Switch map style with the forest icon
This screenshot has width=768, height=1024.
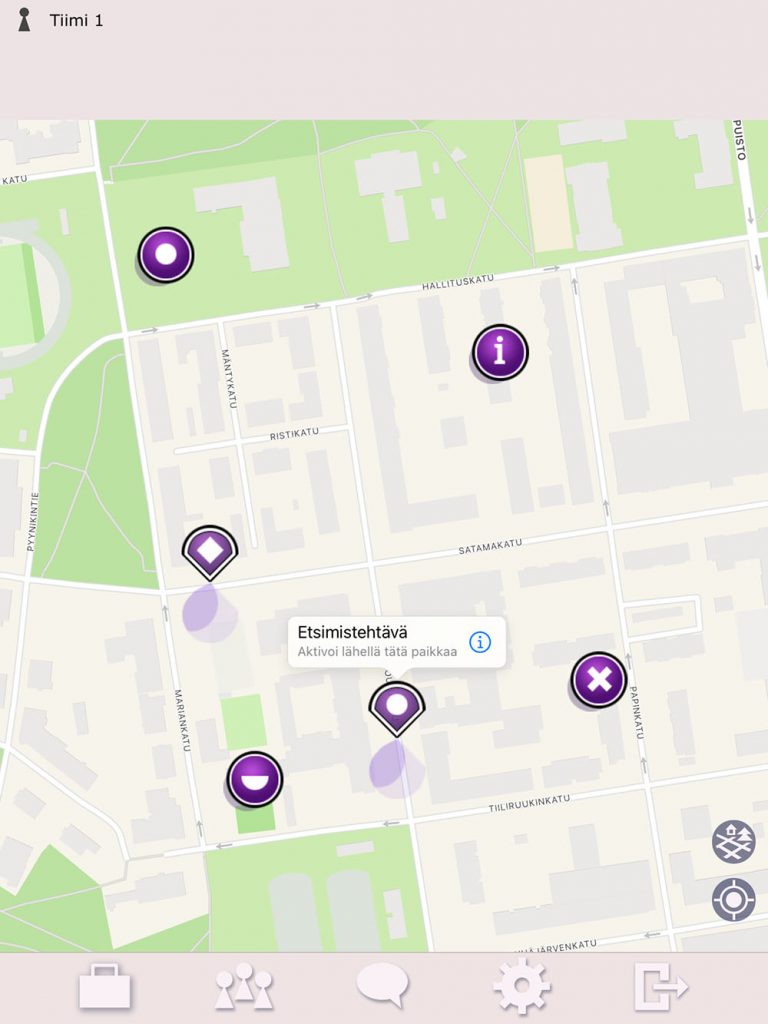click(x=733, y=842)
